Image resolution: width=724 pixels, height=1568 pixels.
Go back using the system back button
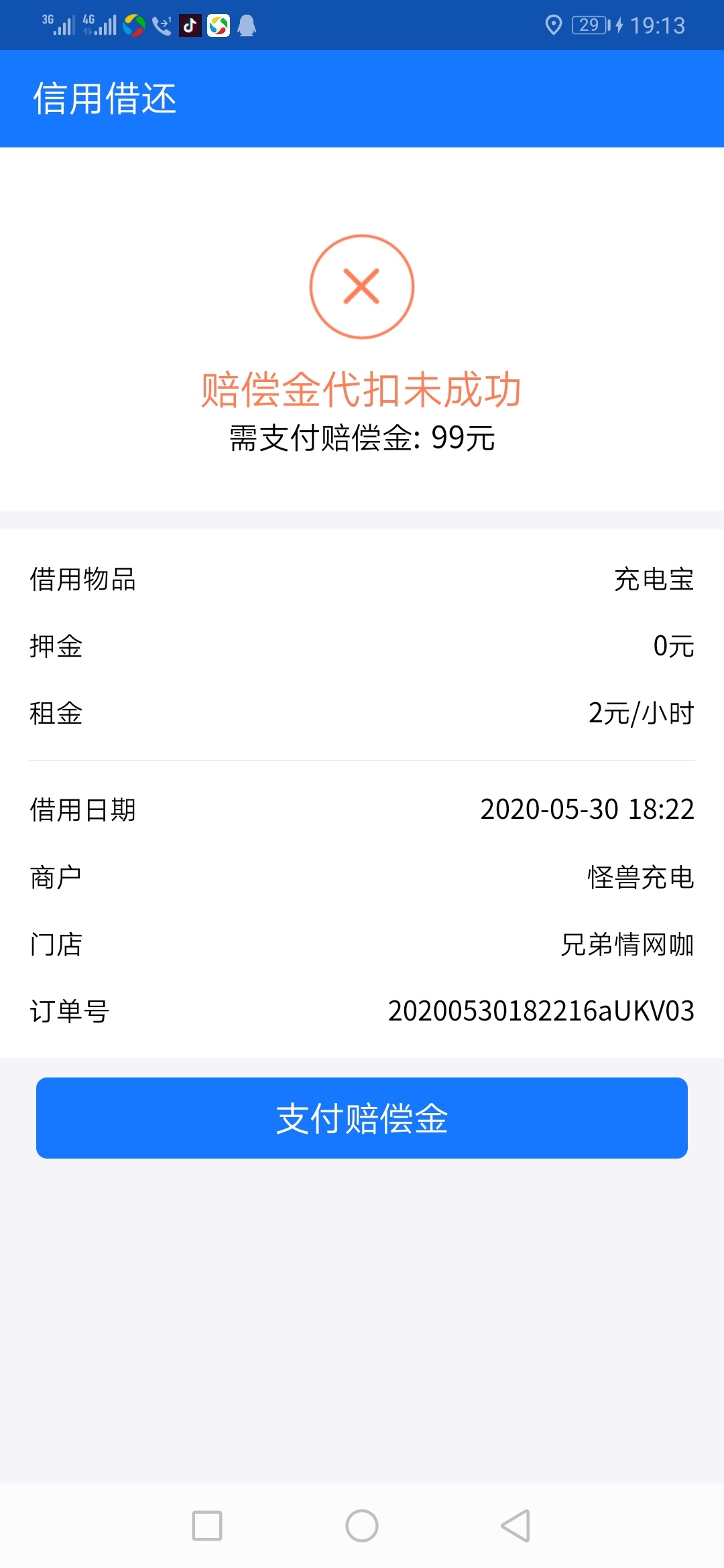pyautogui.click(x=516, y=1526)
